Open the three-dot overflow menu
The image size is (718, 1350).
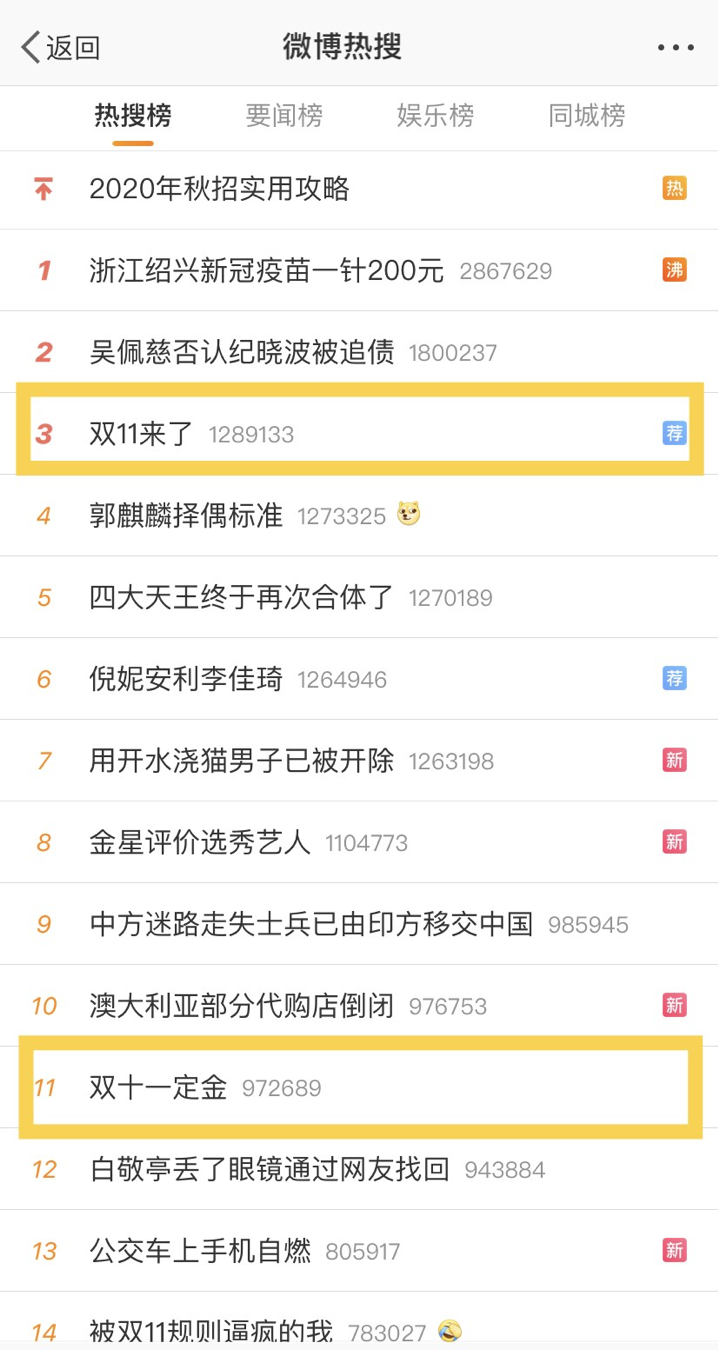[x=675, y=47]
